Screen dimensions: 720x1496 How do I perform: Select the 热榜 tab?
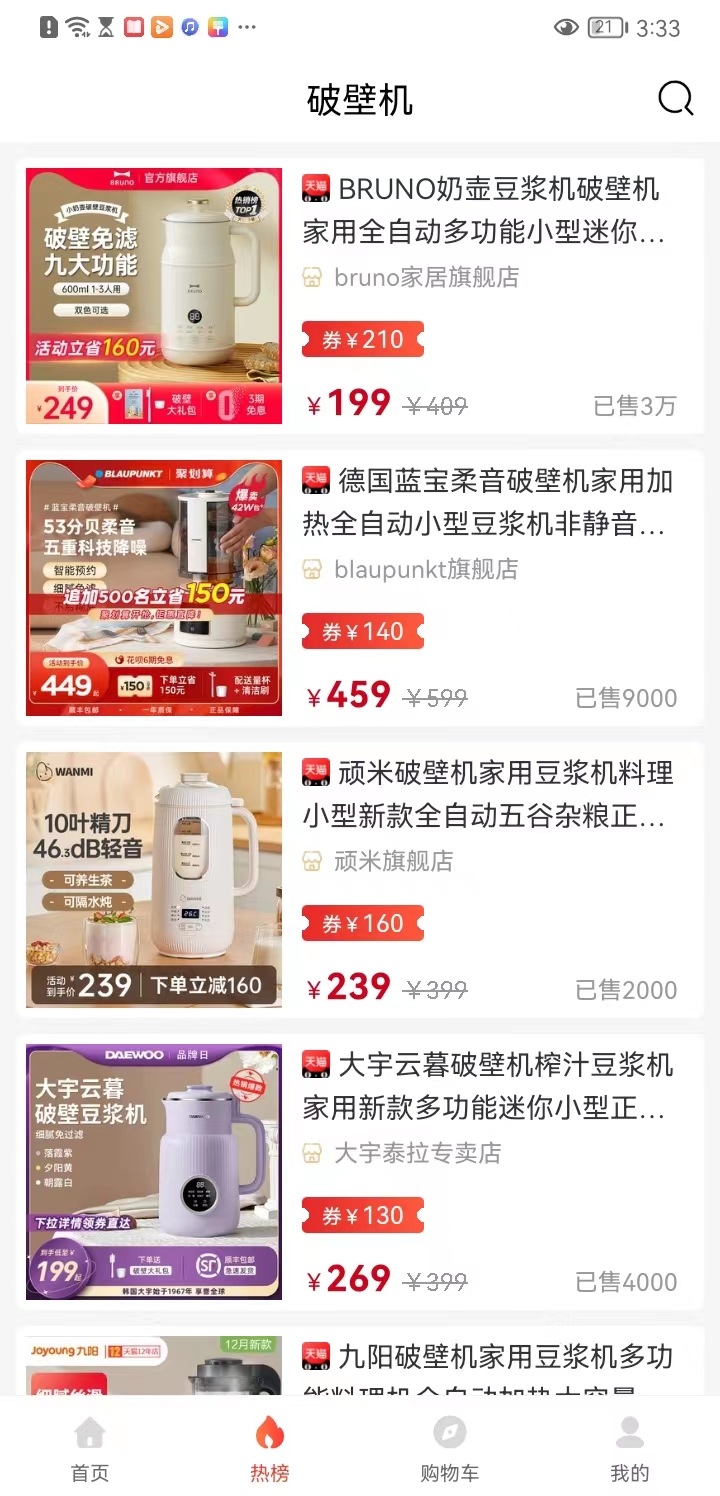(x=270, y=1448)
